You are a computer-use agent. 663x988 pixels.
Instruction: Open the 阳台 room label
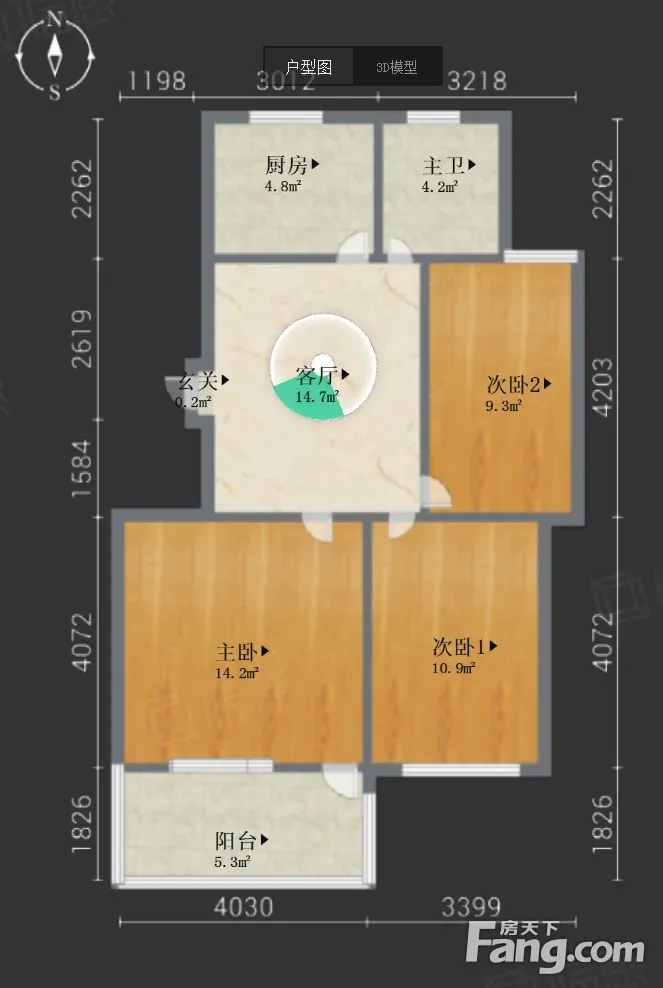point(242,841)
